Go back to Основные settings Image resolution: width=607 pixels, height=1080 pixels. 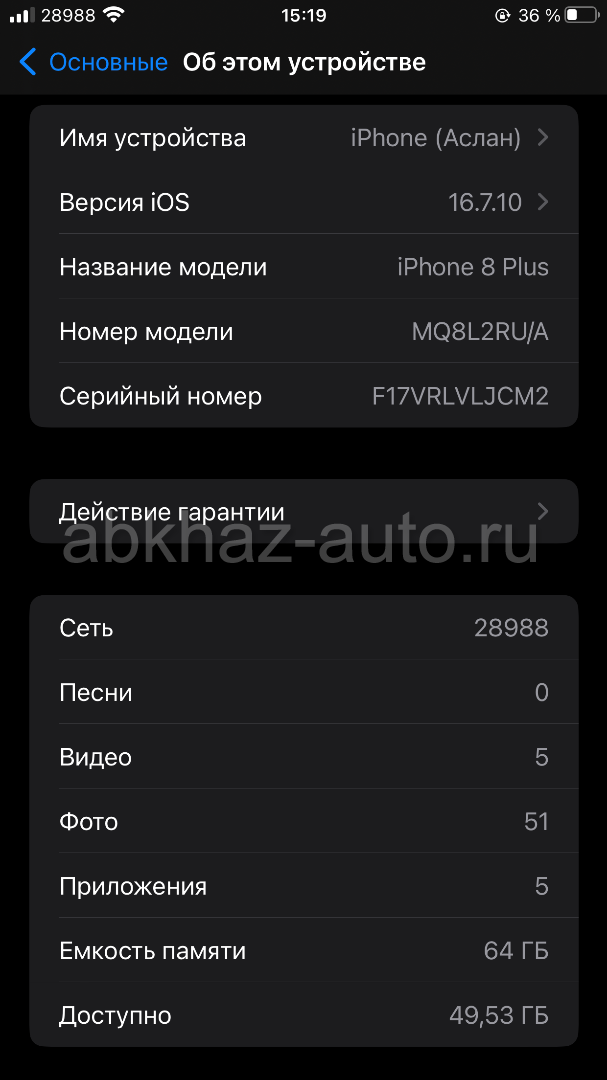pyautogui.click(x=93, y=62)
